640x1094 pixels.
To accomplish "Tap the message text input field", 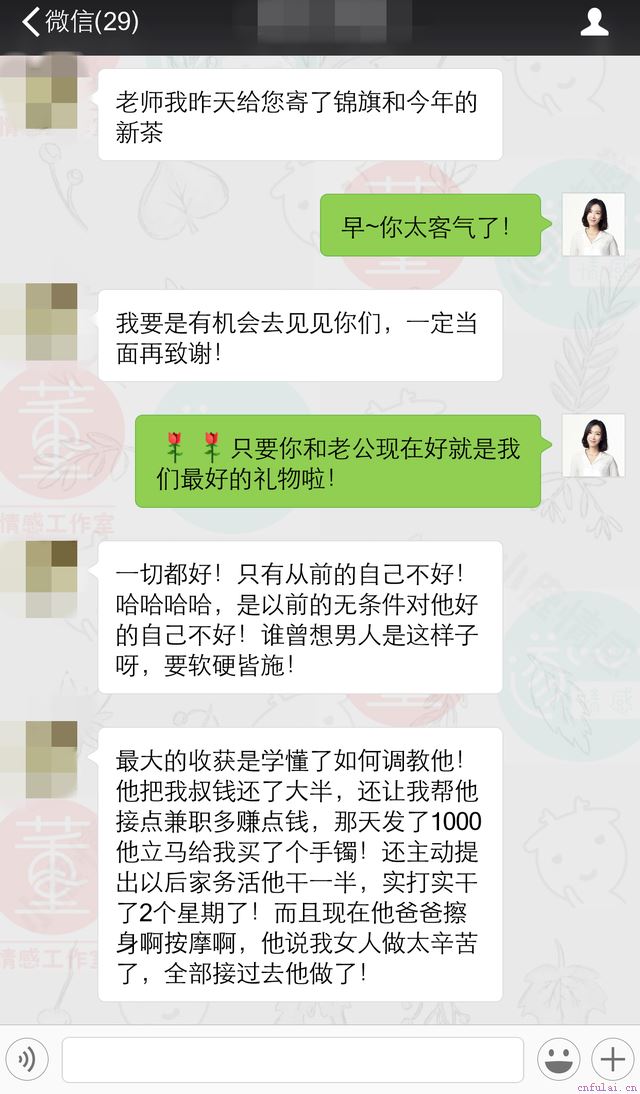I will tap(292, 1059).
